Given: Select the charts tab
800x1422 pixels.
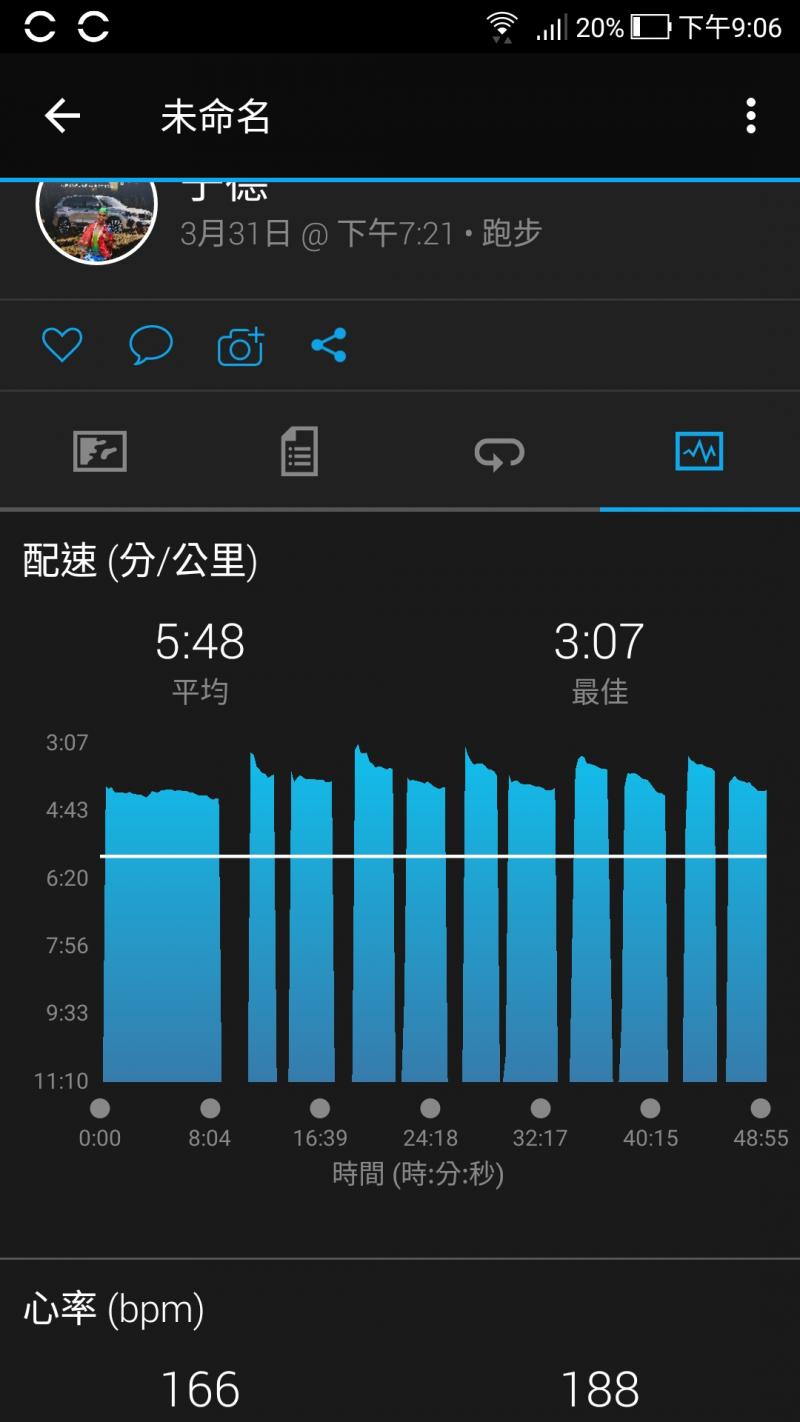Looking at the screenshot, I should click(x=699, y=452).
